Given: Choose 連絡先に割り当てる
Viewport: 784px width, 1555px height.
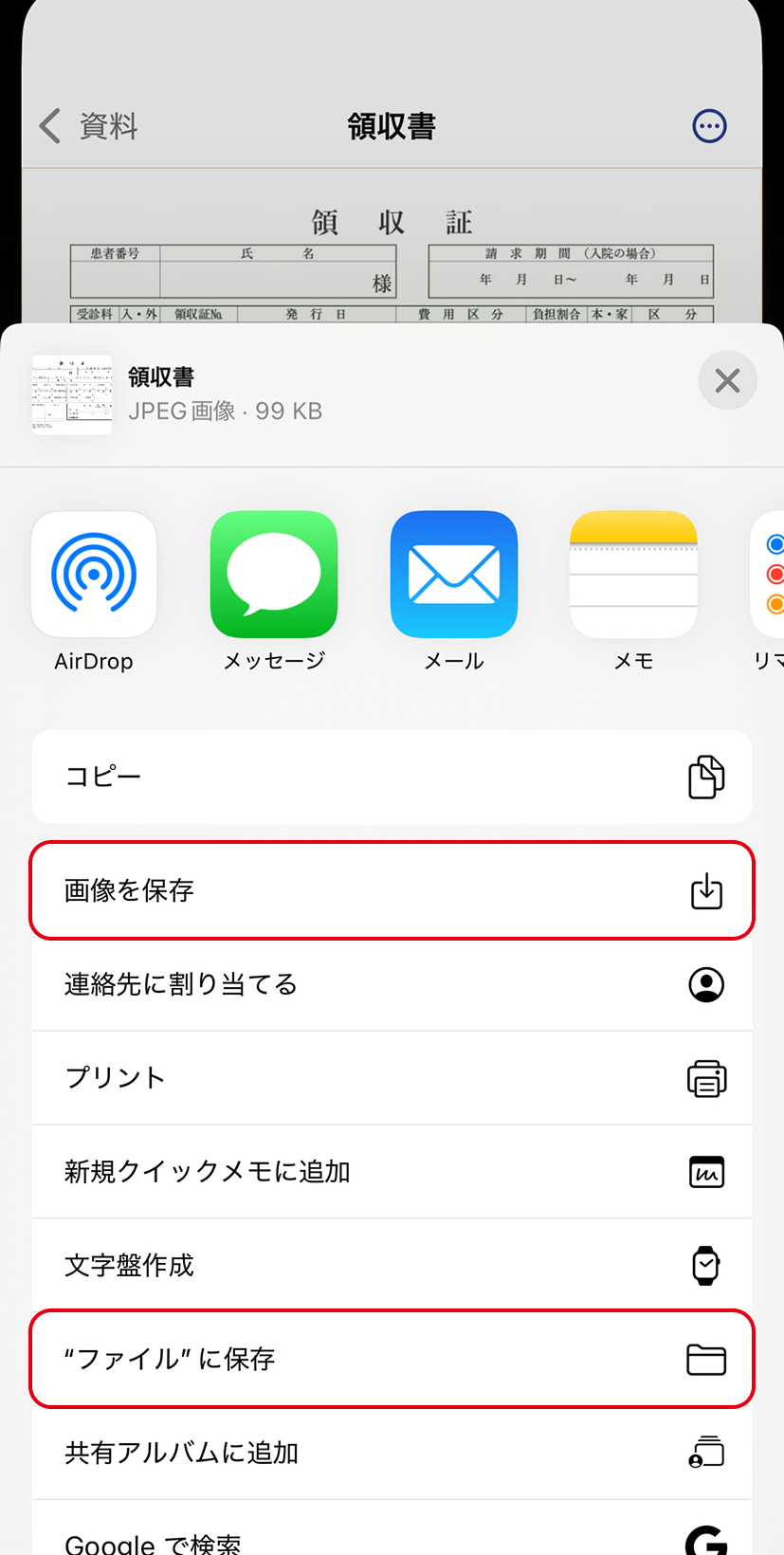Looking at the screenshot, I should pyautogui.click(x=392, y=984).
